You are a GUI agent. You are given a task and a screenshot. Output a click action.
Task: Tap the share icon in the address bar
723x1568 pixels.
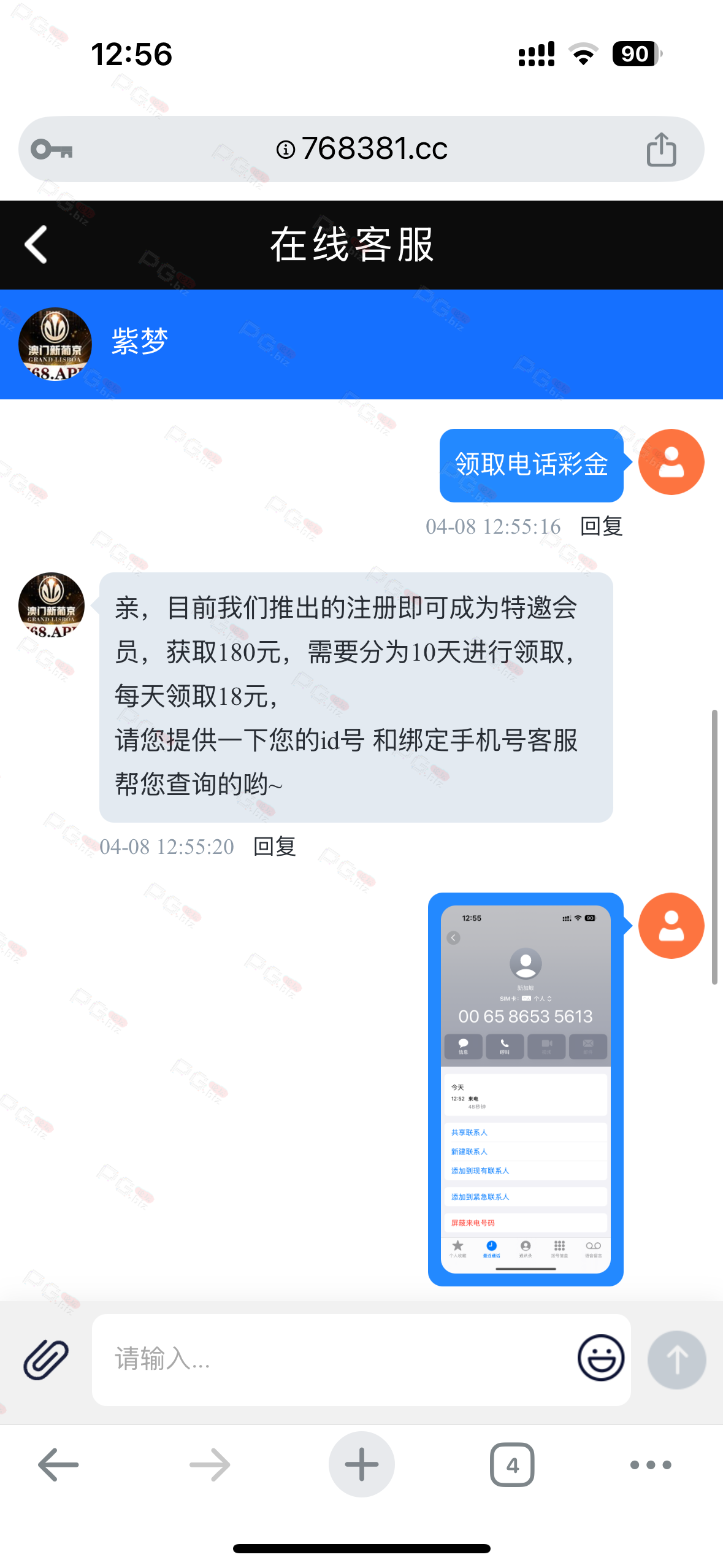pos(661,149)
